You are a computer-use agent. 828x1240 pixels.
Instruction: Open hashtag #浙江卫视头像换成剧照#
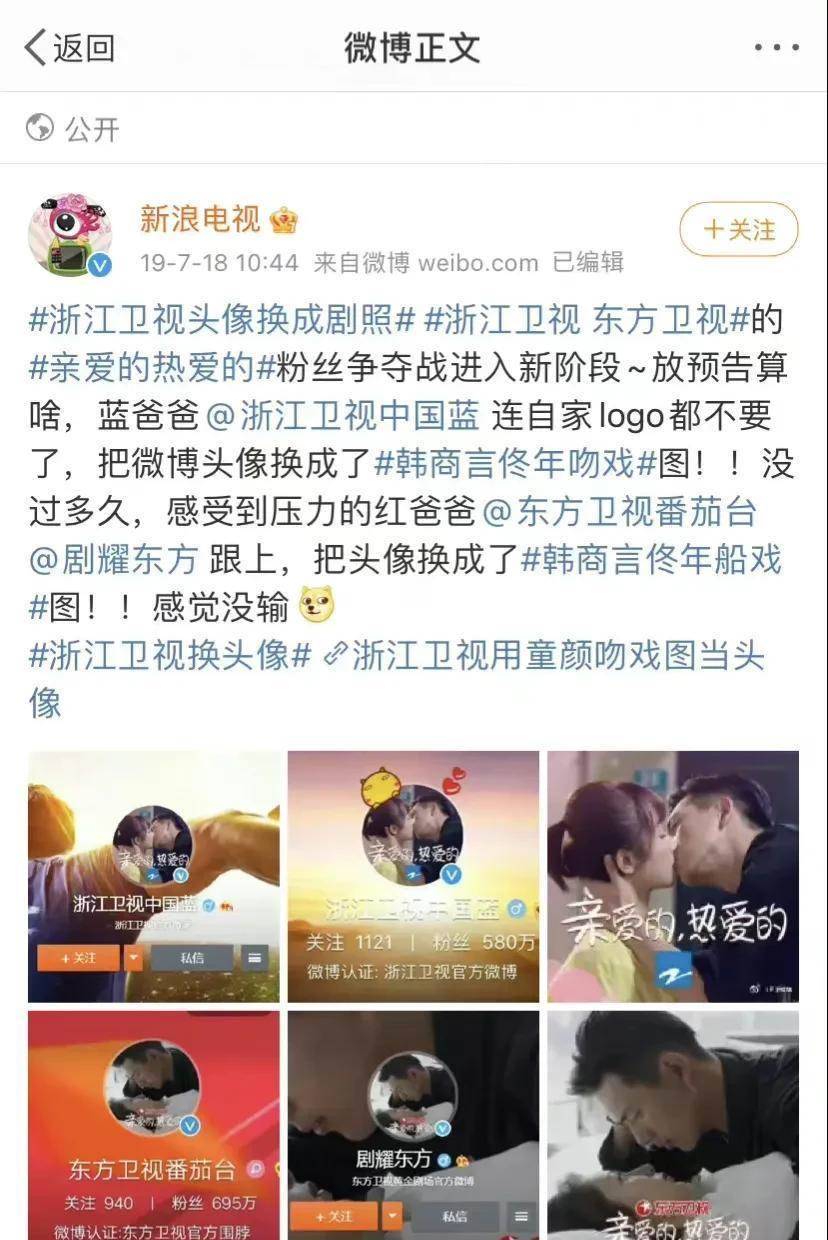click(x=221, y=320)
